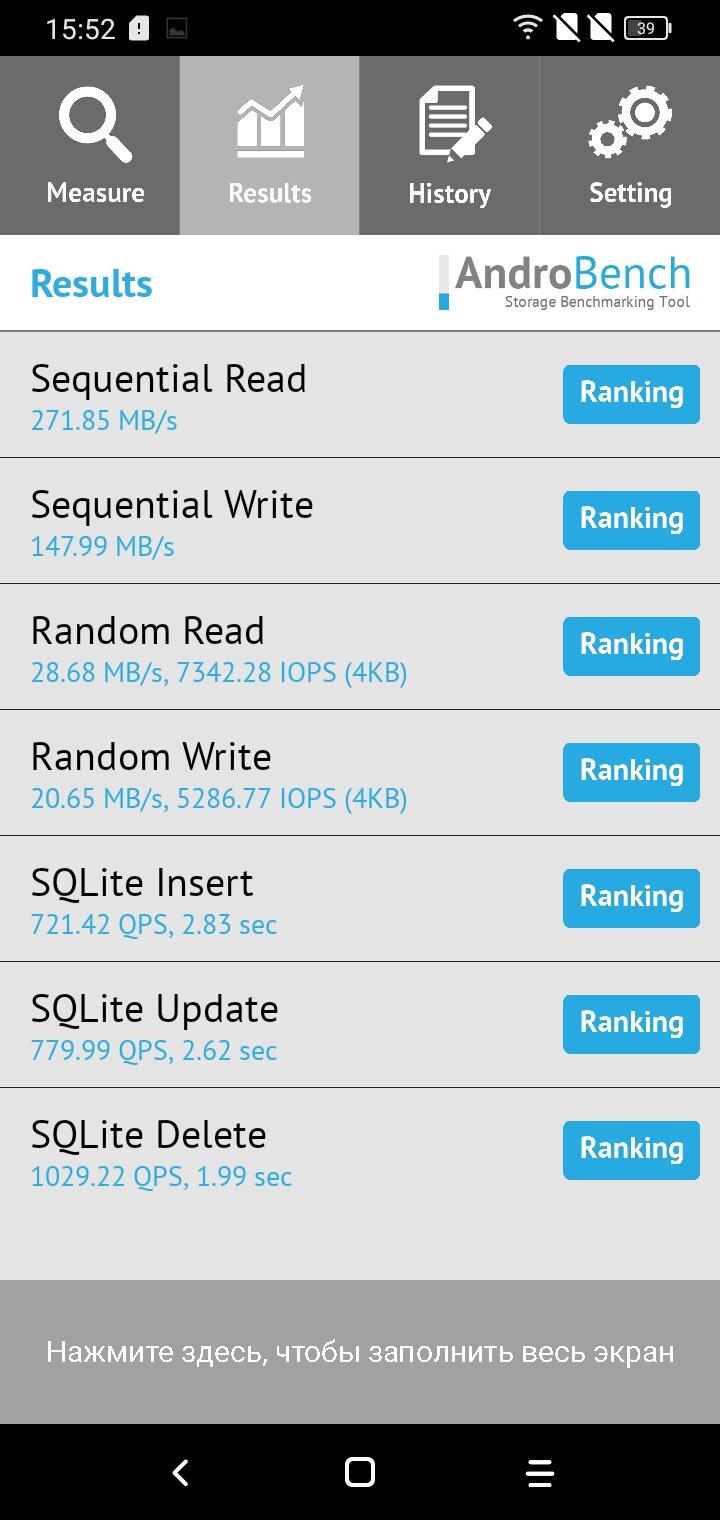The height and width of the screenshot is (1520, 720).
Task: Go to the Setting tab
Action: (x=630, y=146)
